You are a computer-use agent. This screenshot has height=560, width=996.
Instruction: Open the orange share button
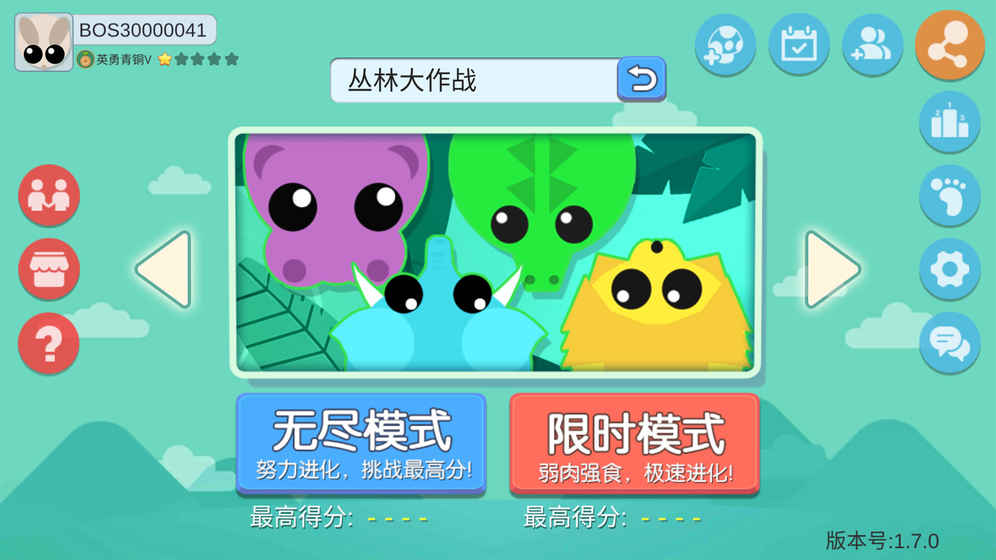coord(949,45)
